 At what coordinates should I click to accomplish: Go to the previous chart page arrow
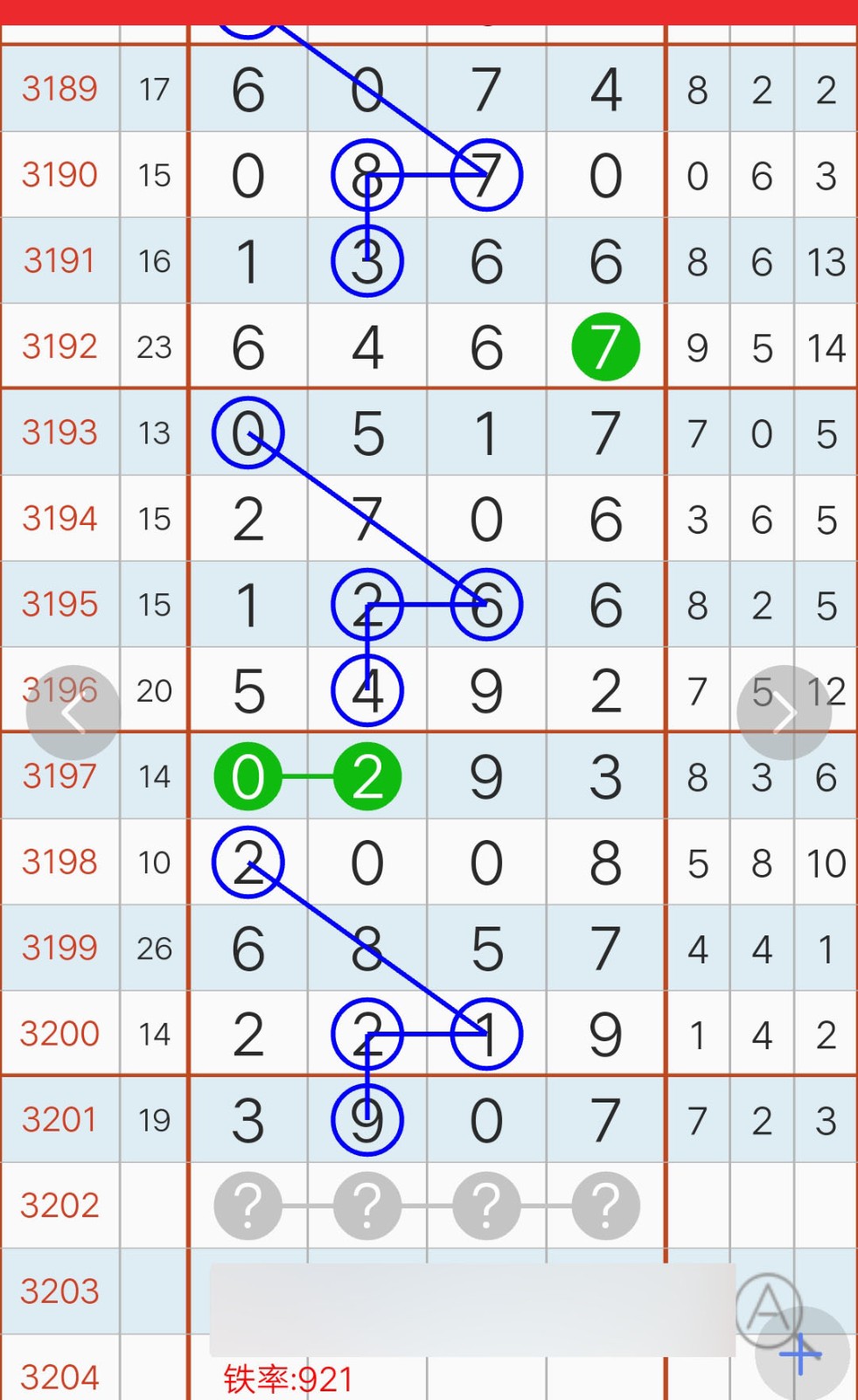(x=73, y=713)
